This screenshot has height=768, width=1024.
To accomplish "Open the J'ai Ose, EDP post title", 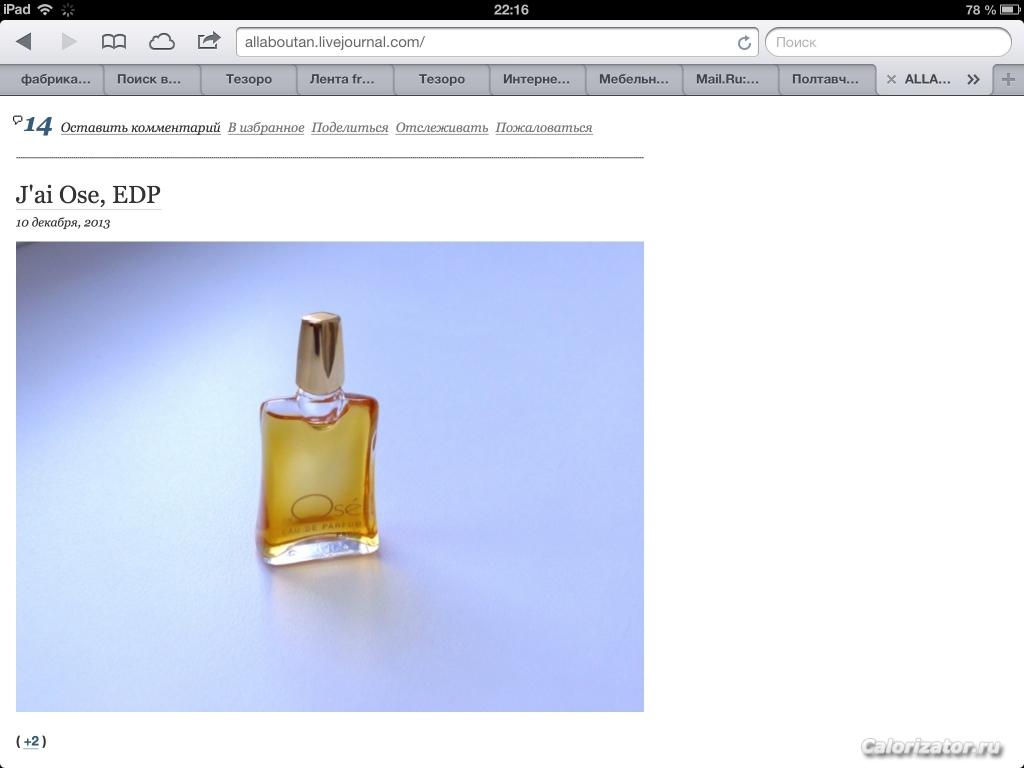I will pyautogui.click(x=88, y=194).
